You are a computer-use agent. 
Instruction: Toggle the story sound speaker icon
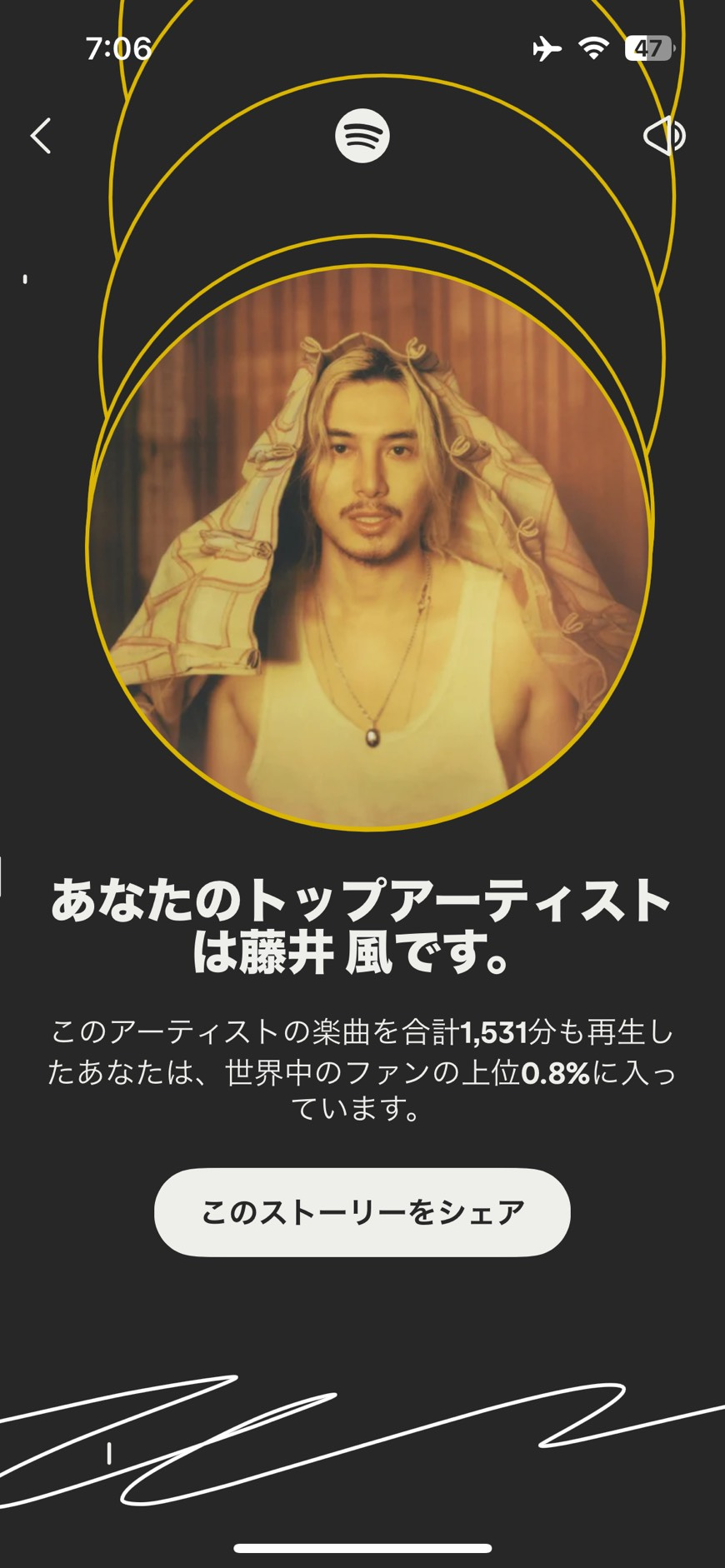[664, 136]
